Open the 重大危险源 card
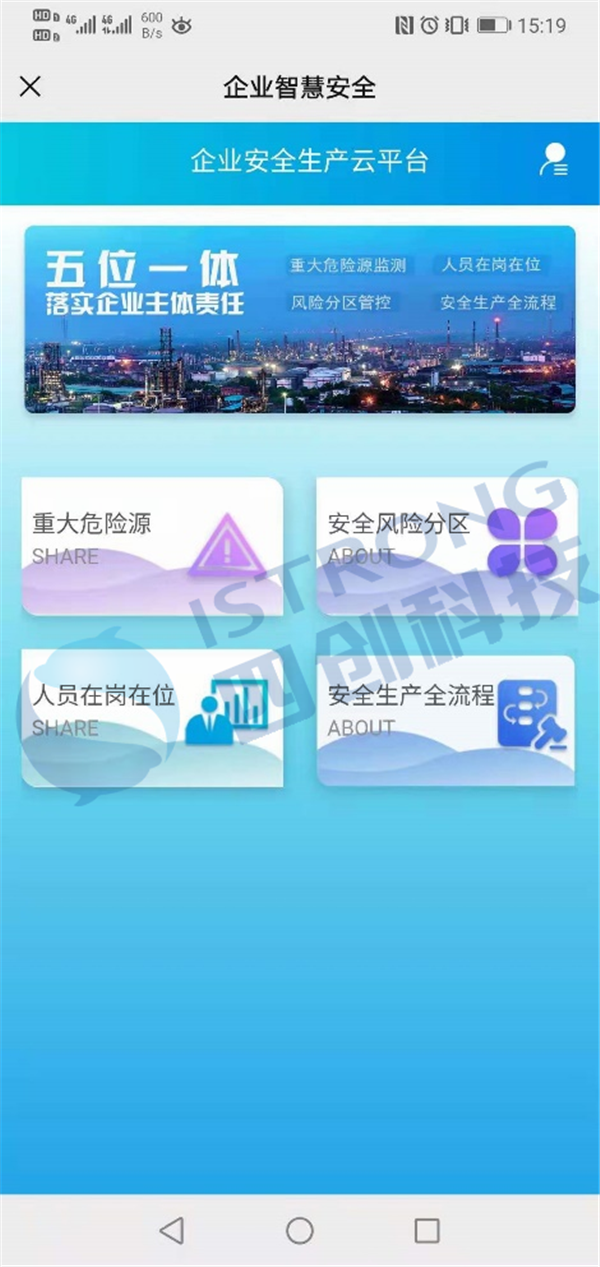 click(152, 546)
